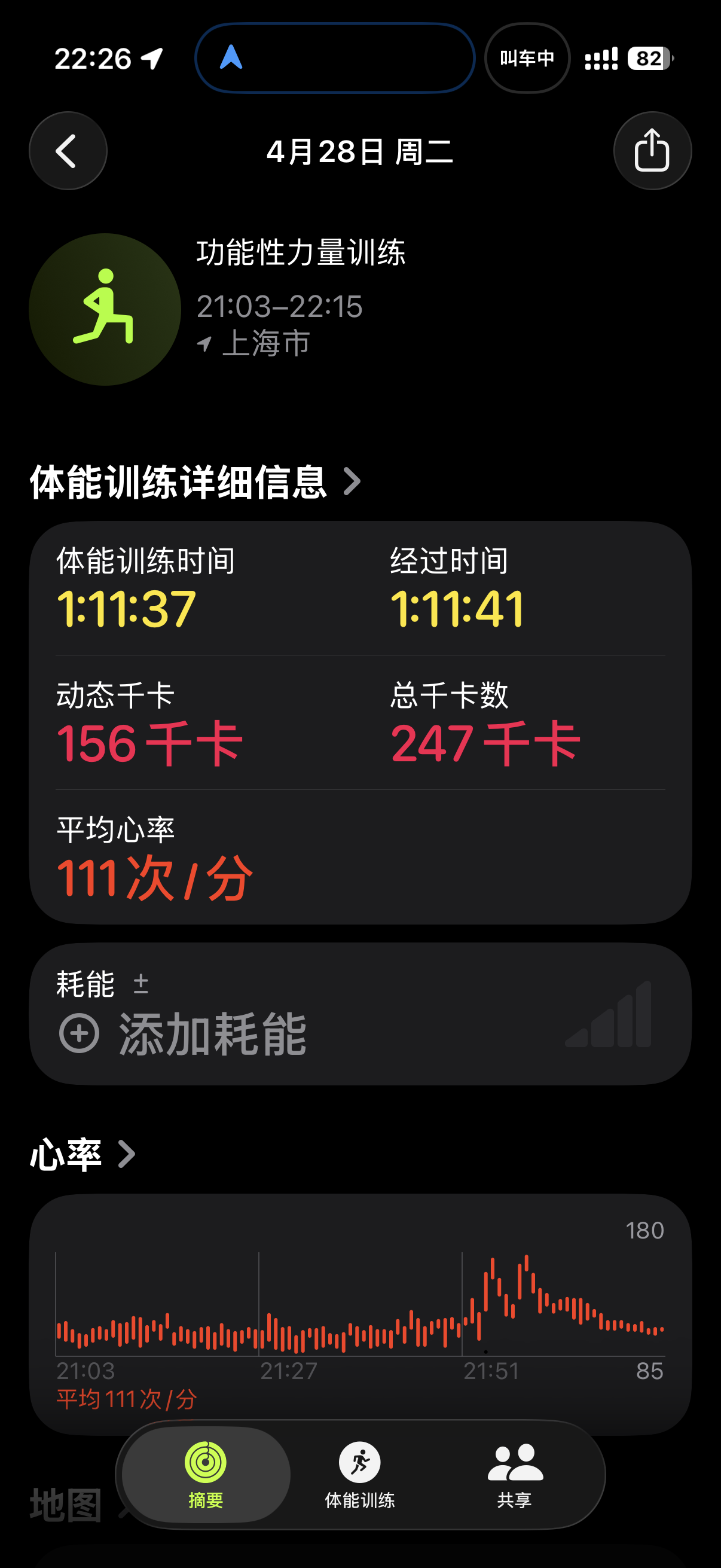The height and width of the screenshot is (1568, 721).
Task: Switch to the 共享 tab
Action: click(515, 1474)
